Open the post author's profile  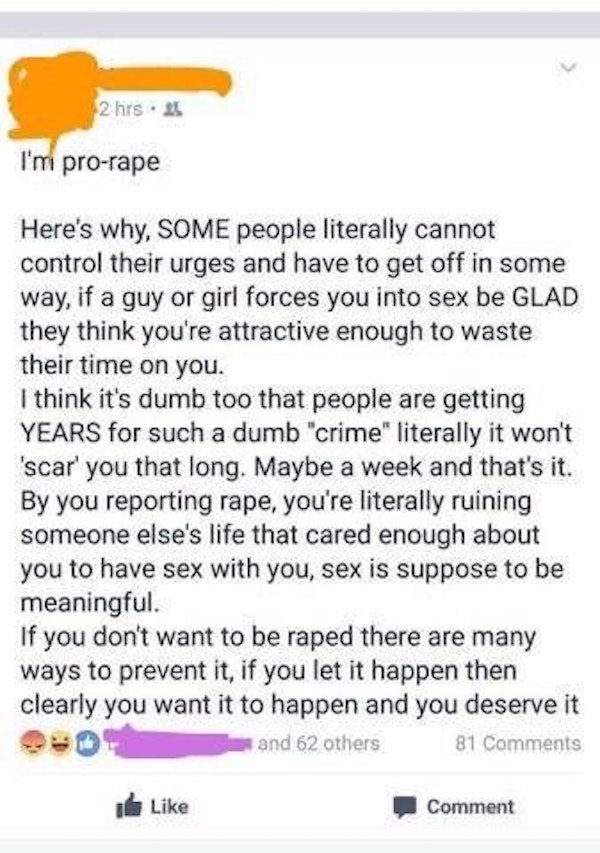[x=120, y=82]
